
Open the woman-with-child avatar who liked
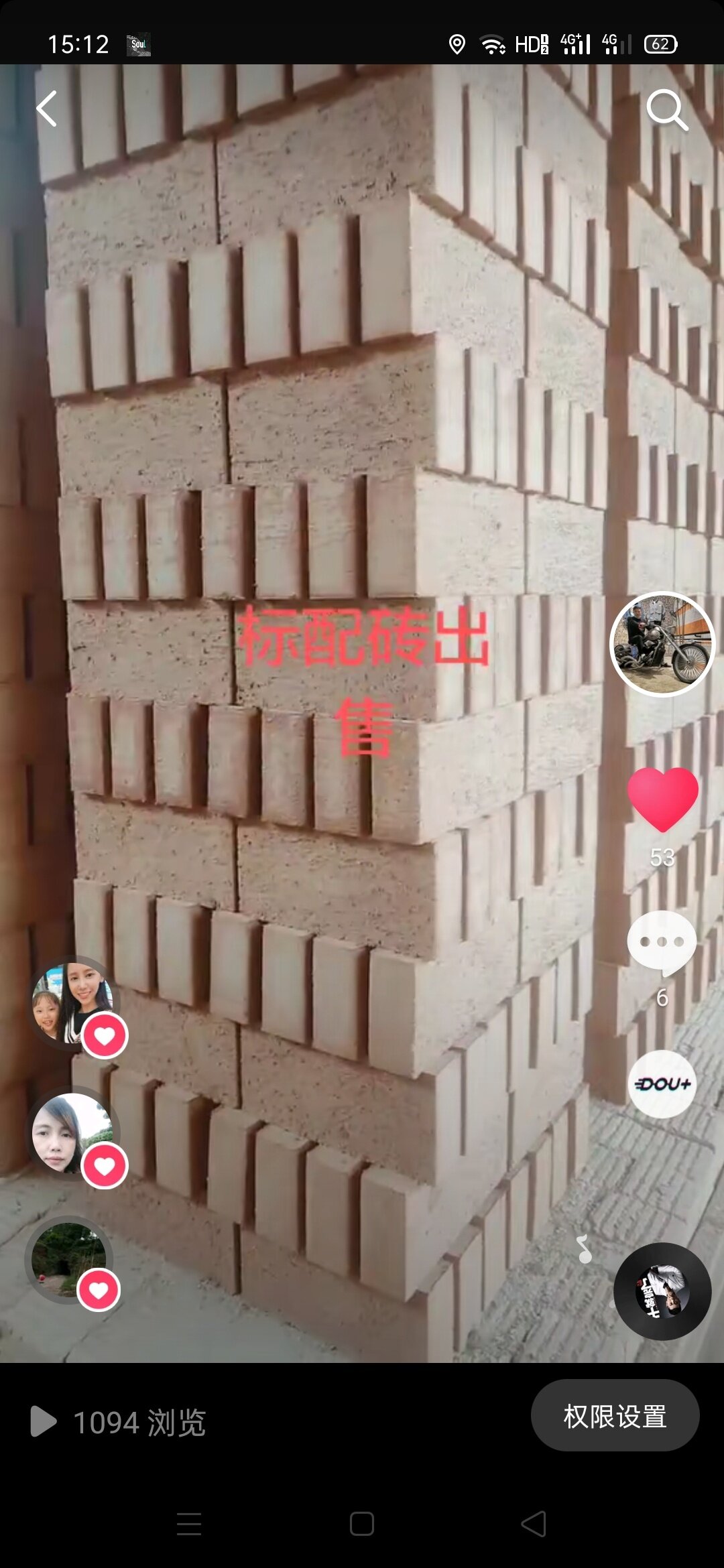tap(72, 1002)
